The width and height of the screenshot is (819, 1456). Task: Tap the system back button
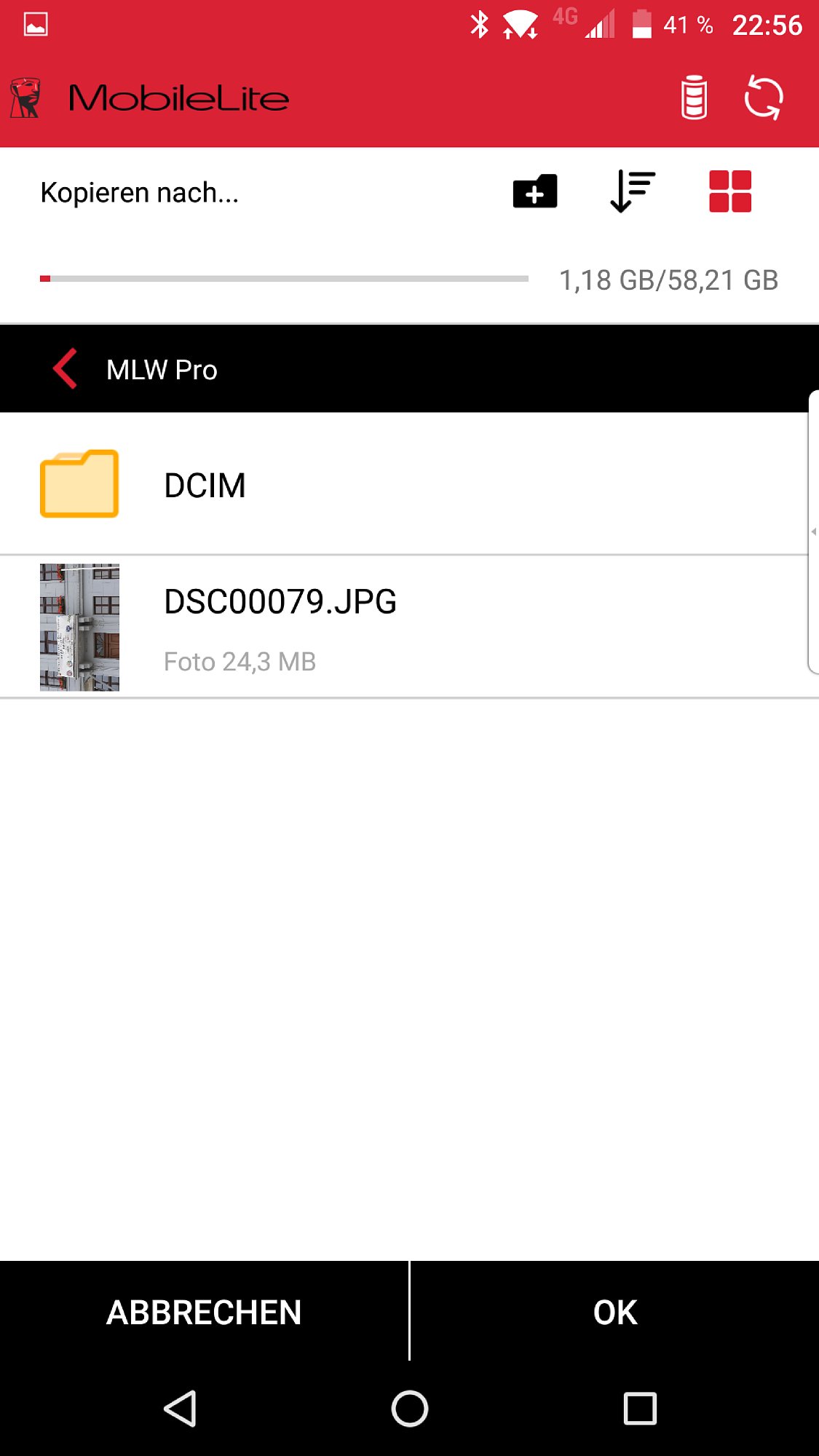point(180,1409)
